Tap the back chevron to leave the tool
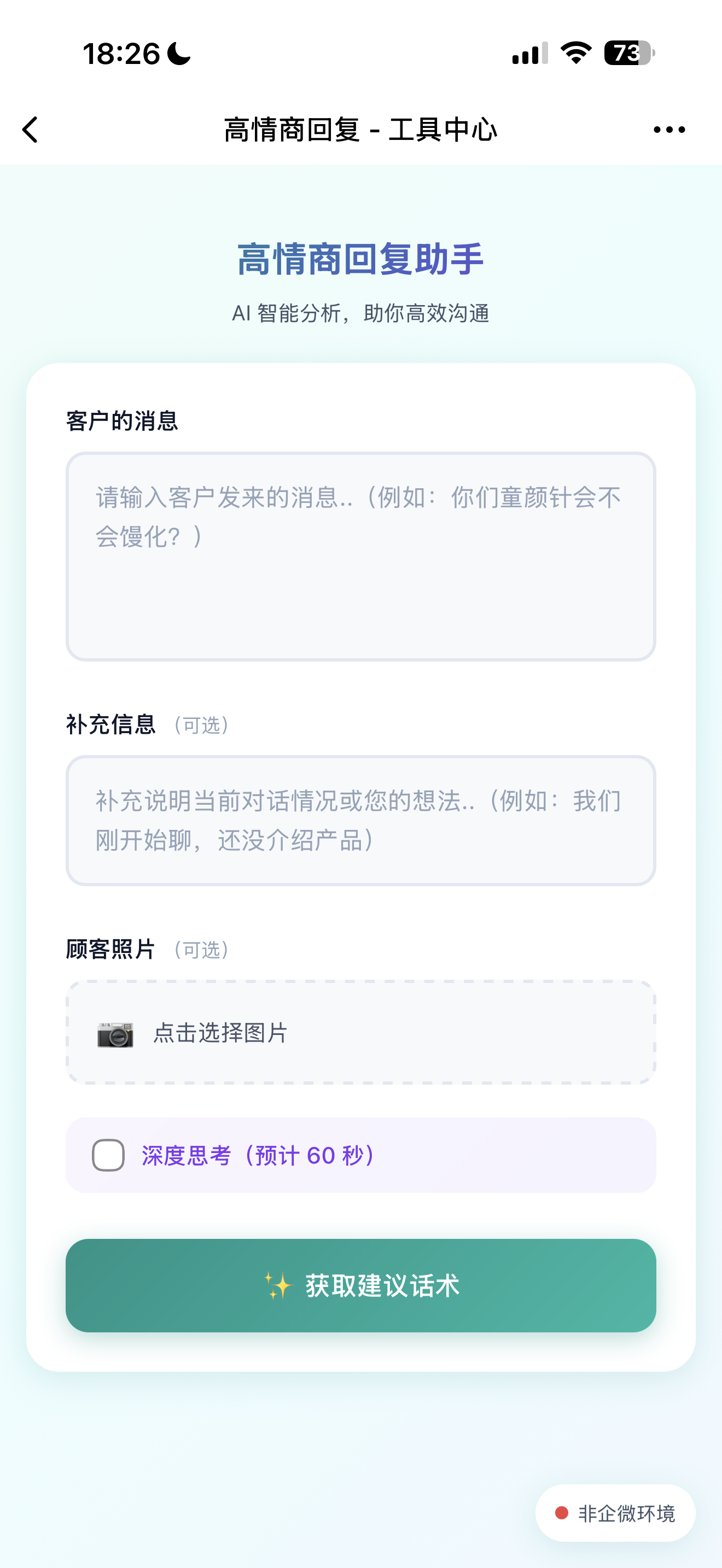The height and width of the screenshot is (1568, 722). 30,130
